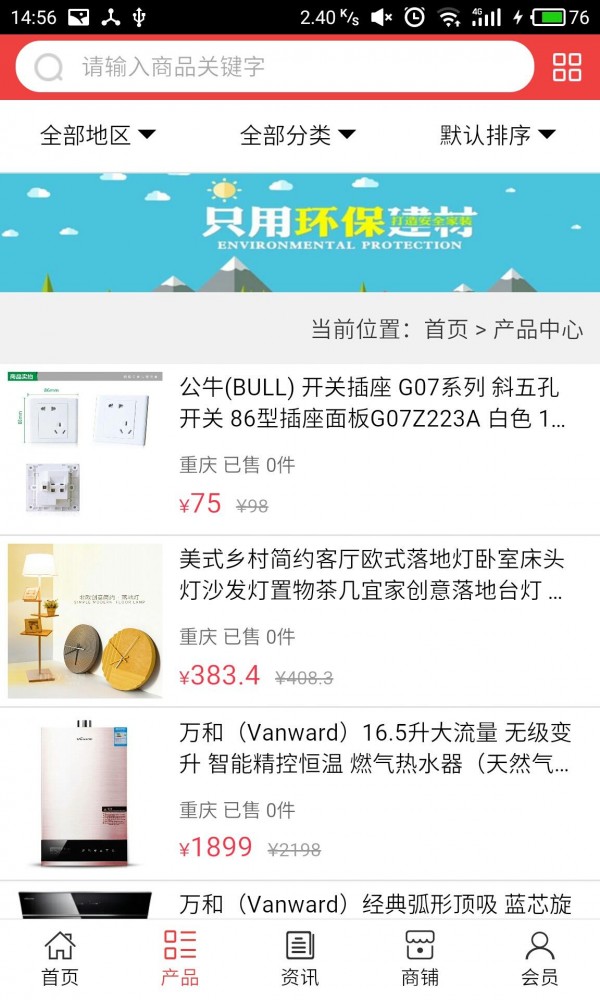Open the 只用环保建材 banner
Image resolution: width=600 pixels, height=1000 pixels.
coord(300,232)
